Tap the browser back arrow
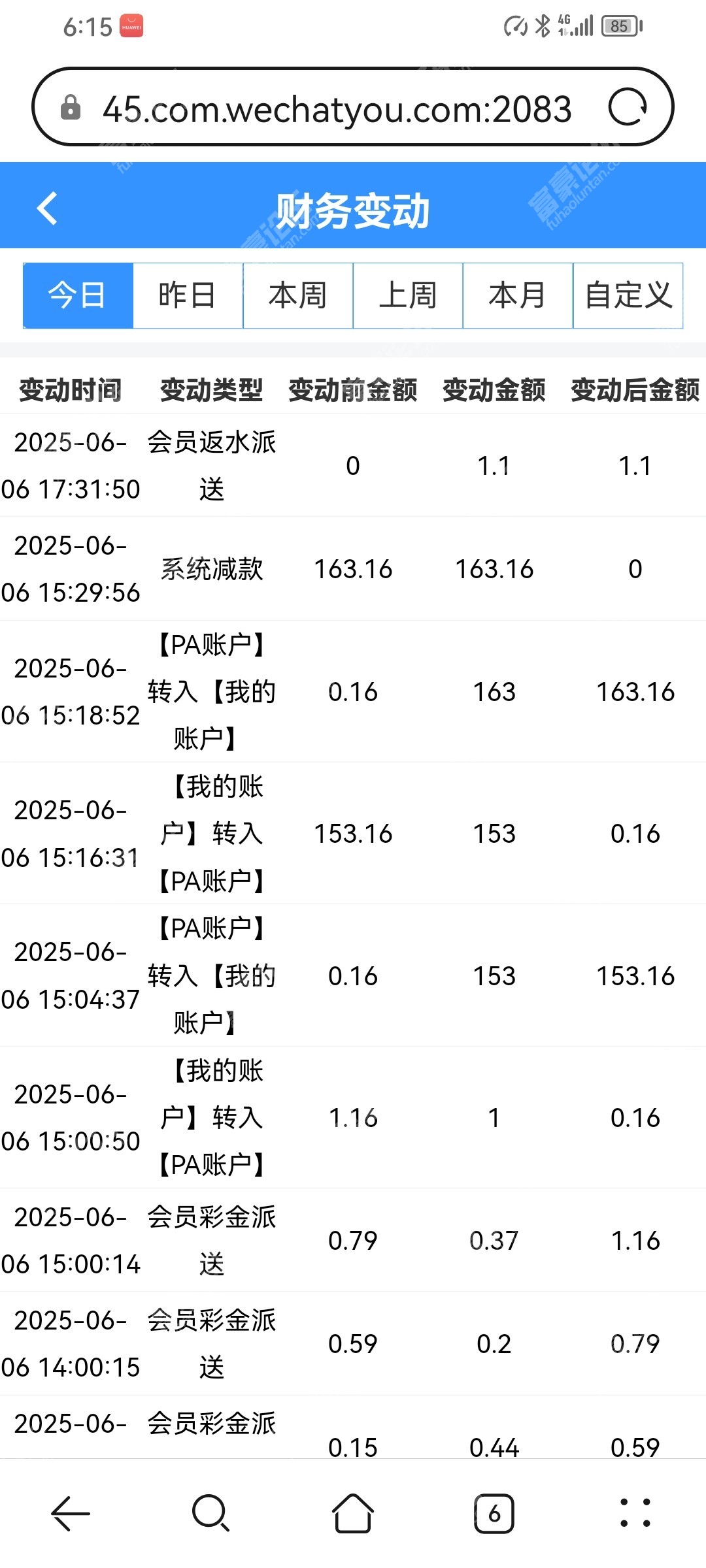The height and width of the screenshot is (1568, 706). tap(71, 1512)
